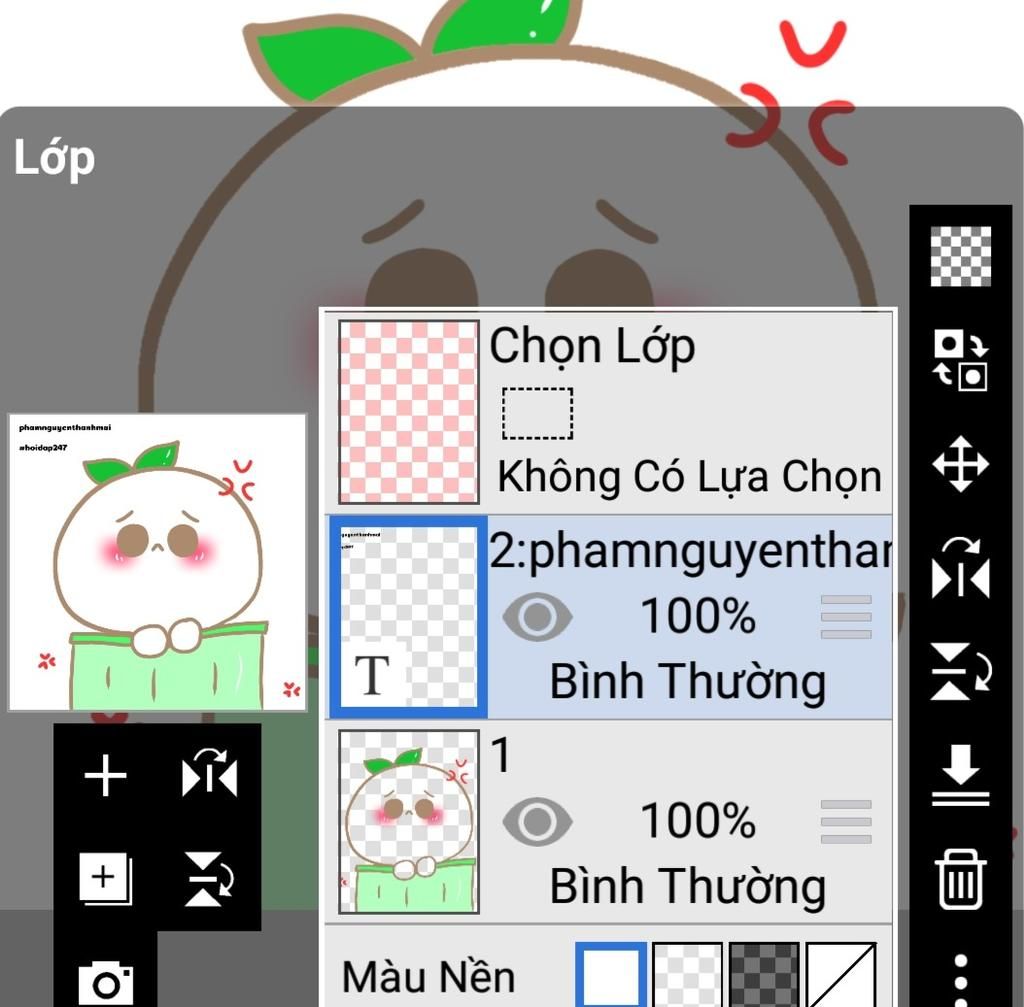Open the move transform tool
1024x1007 pixels.
point(960,464)
